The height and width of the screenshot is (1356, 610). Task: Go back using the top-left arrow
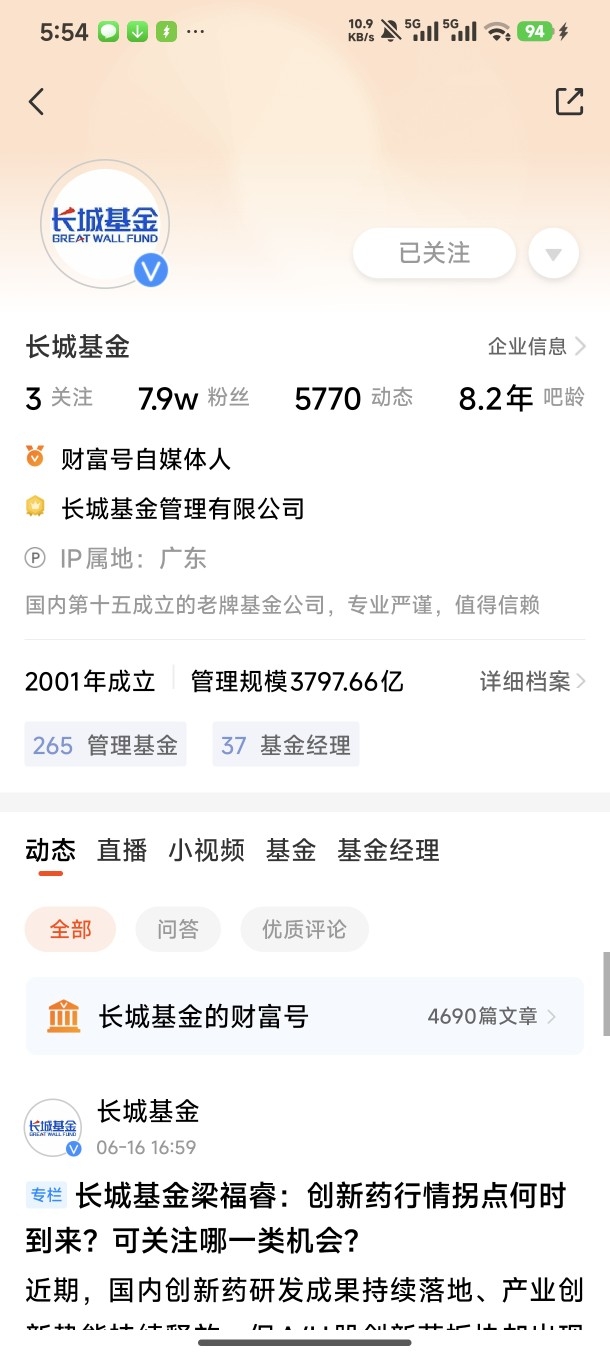[x=37, y=101]
